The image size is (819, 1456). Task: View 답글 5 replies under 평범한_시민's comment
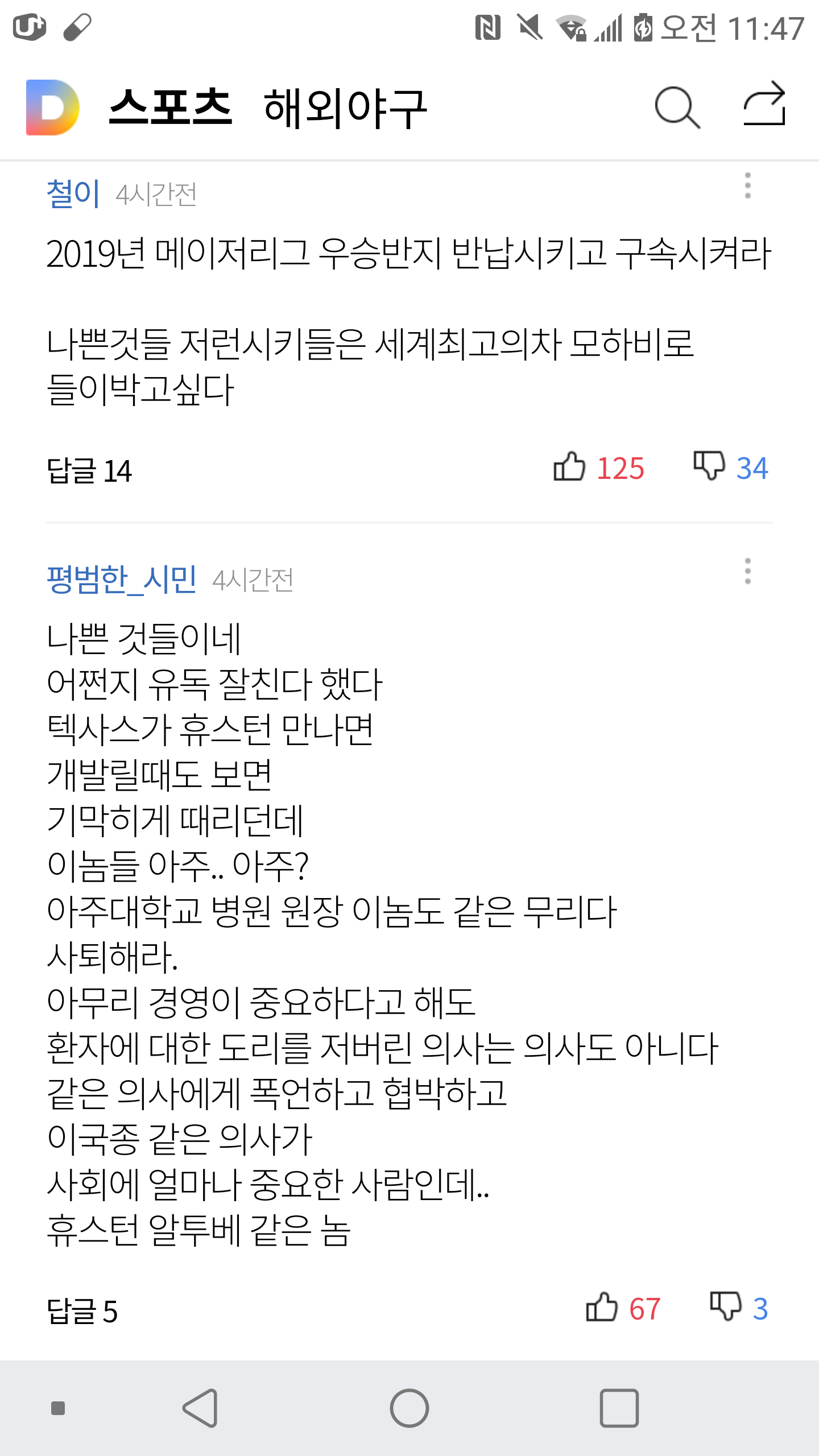tap(82, 1311)
